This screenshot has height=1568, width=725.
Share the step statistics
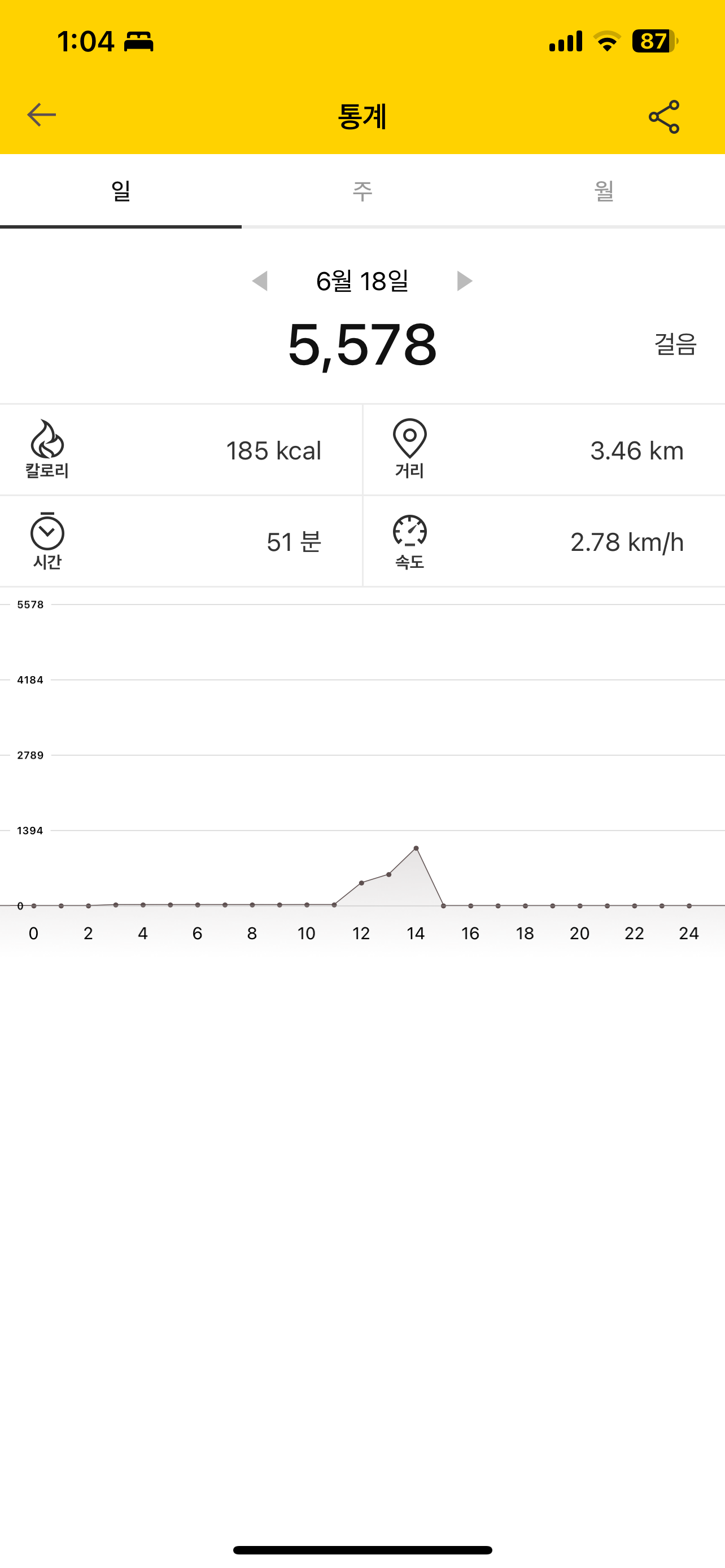pos(663,117)
